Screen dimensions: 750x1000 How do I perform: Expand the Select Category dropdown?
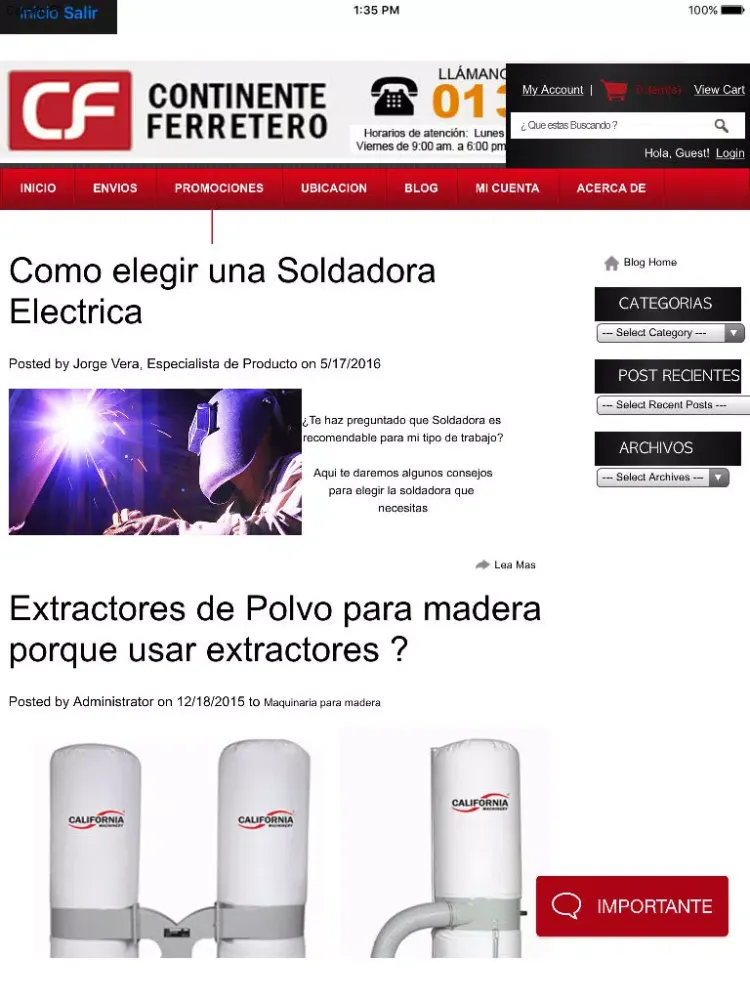click(670, 333)
